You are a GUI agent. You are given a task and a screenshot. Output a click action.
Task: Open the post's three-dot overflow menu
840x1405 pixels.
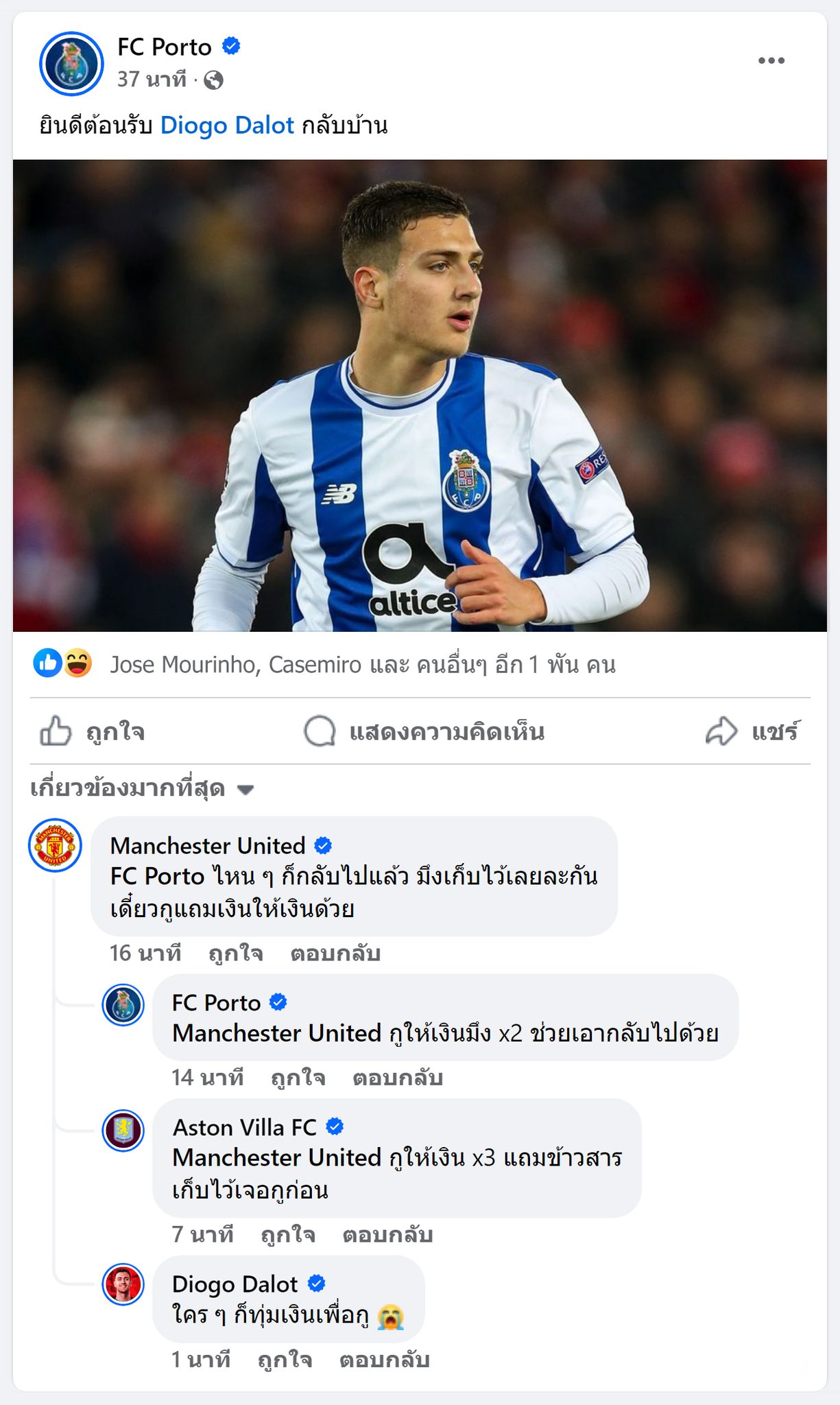(x=771, y=60)
